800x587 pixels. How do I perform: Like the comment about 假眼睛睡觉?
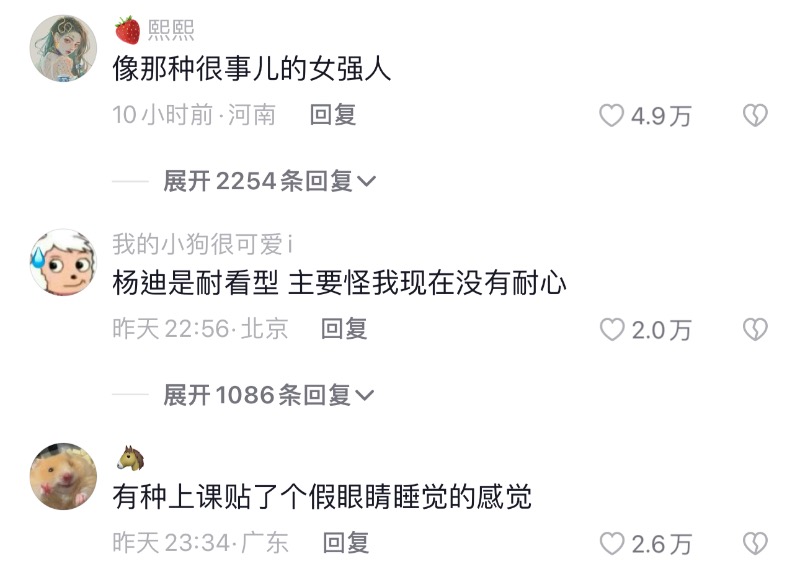pos(611,544)
